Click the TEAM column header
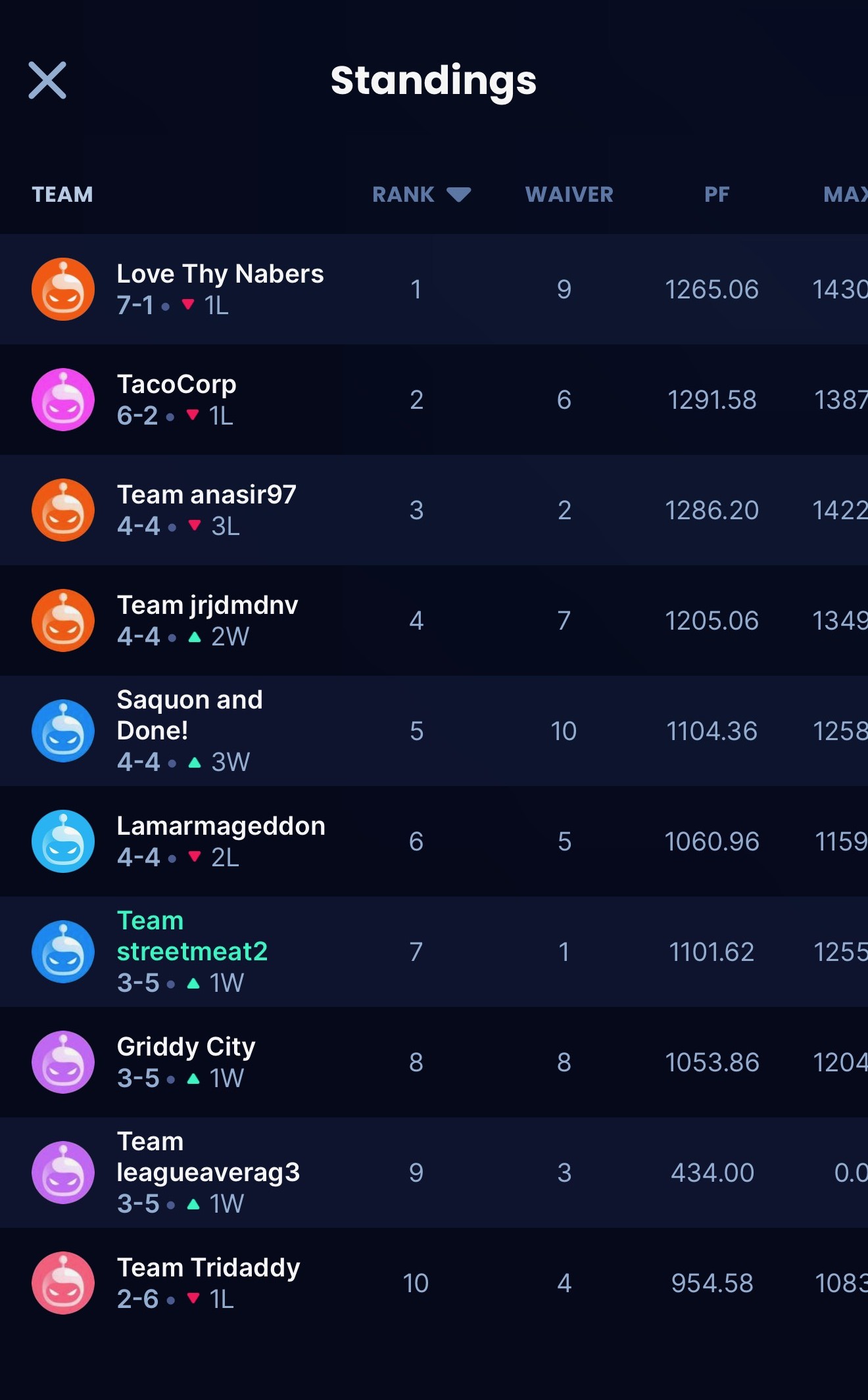The width and height of the screenshot is (868, 1400). coord(62,195)
